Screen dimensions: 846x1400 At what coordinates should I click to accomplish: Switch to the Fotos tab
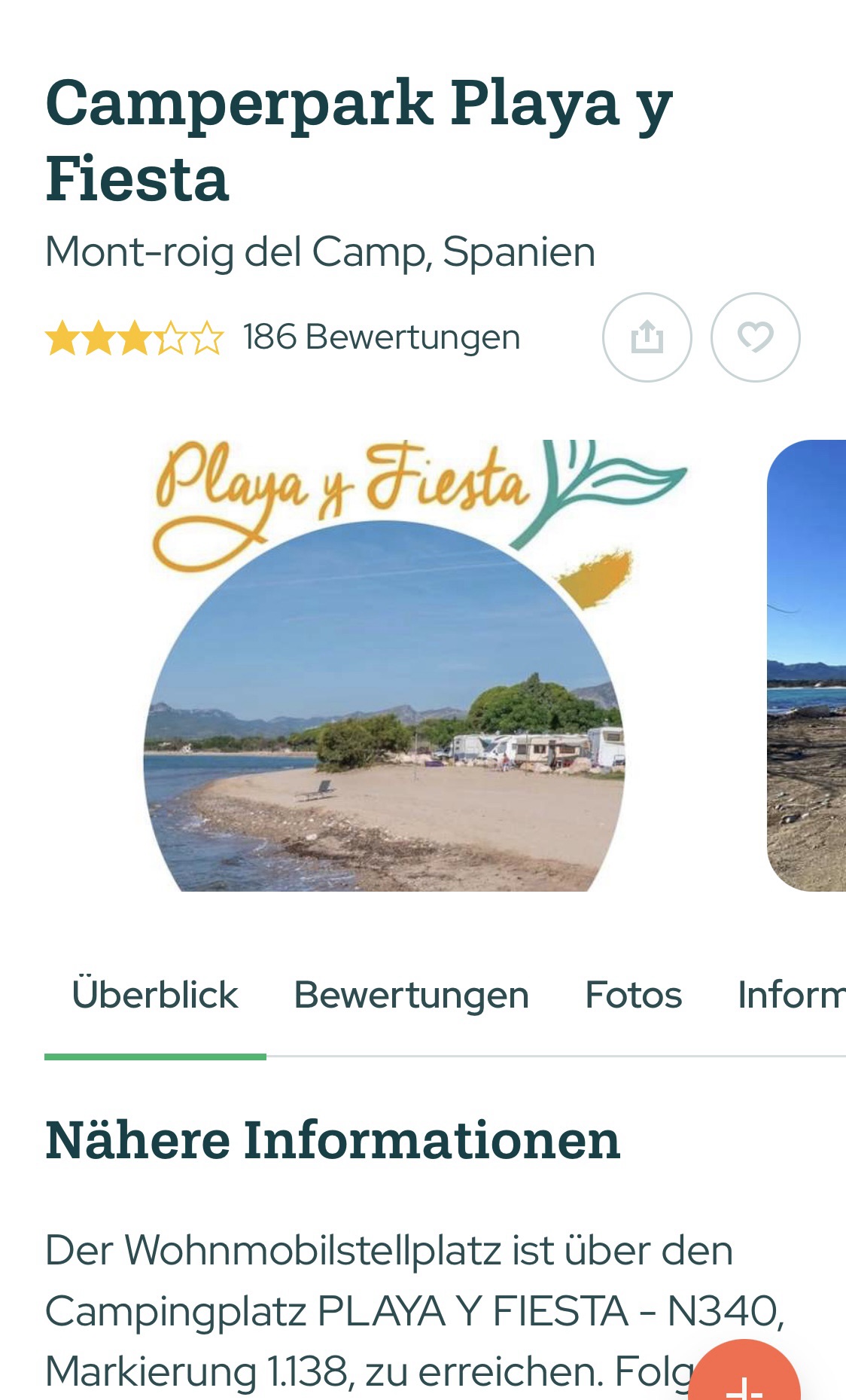[x=633, y=995]
